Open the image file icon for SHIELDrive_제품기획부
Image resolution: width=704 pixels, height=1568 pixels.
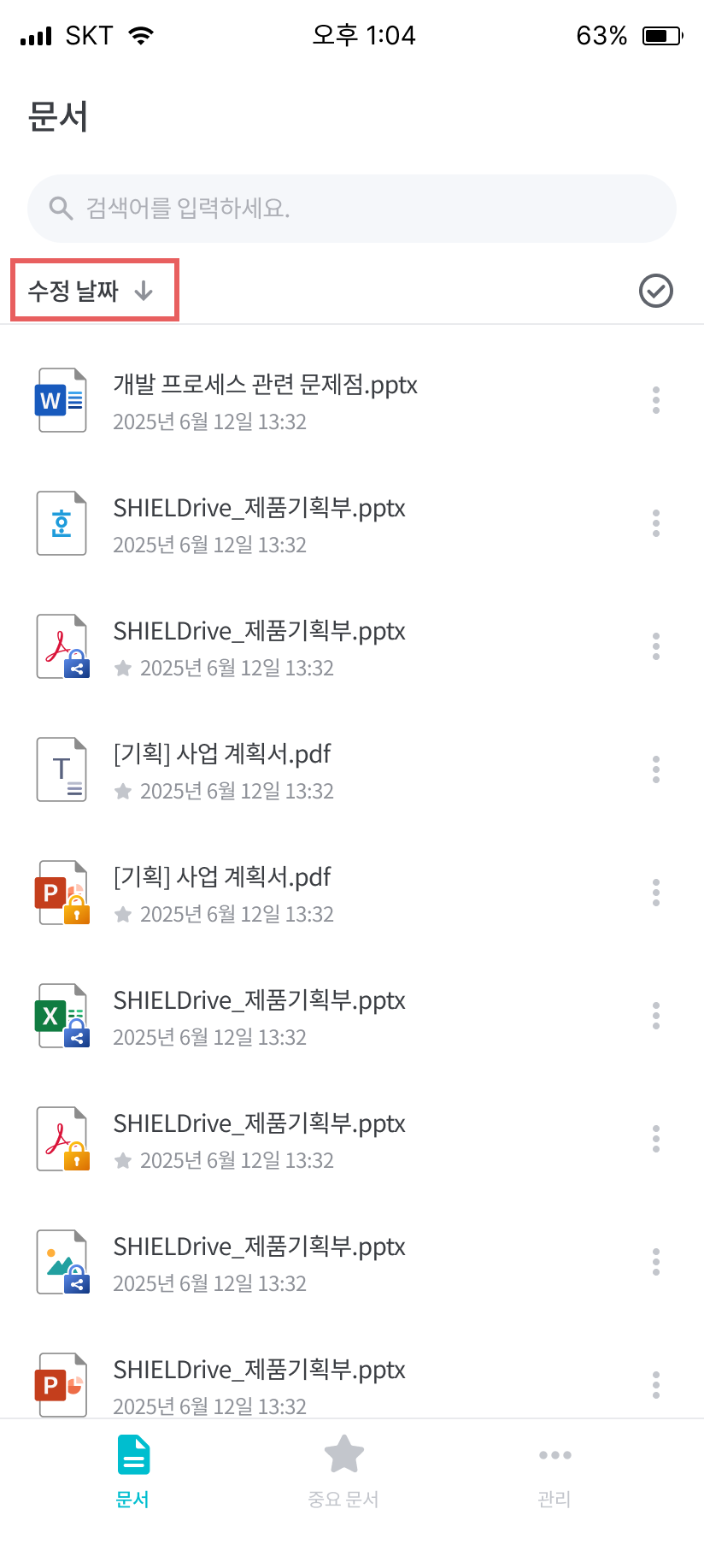pyautogui.click(x=62, y=1261)
